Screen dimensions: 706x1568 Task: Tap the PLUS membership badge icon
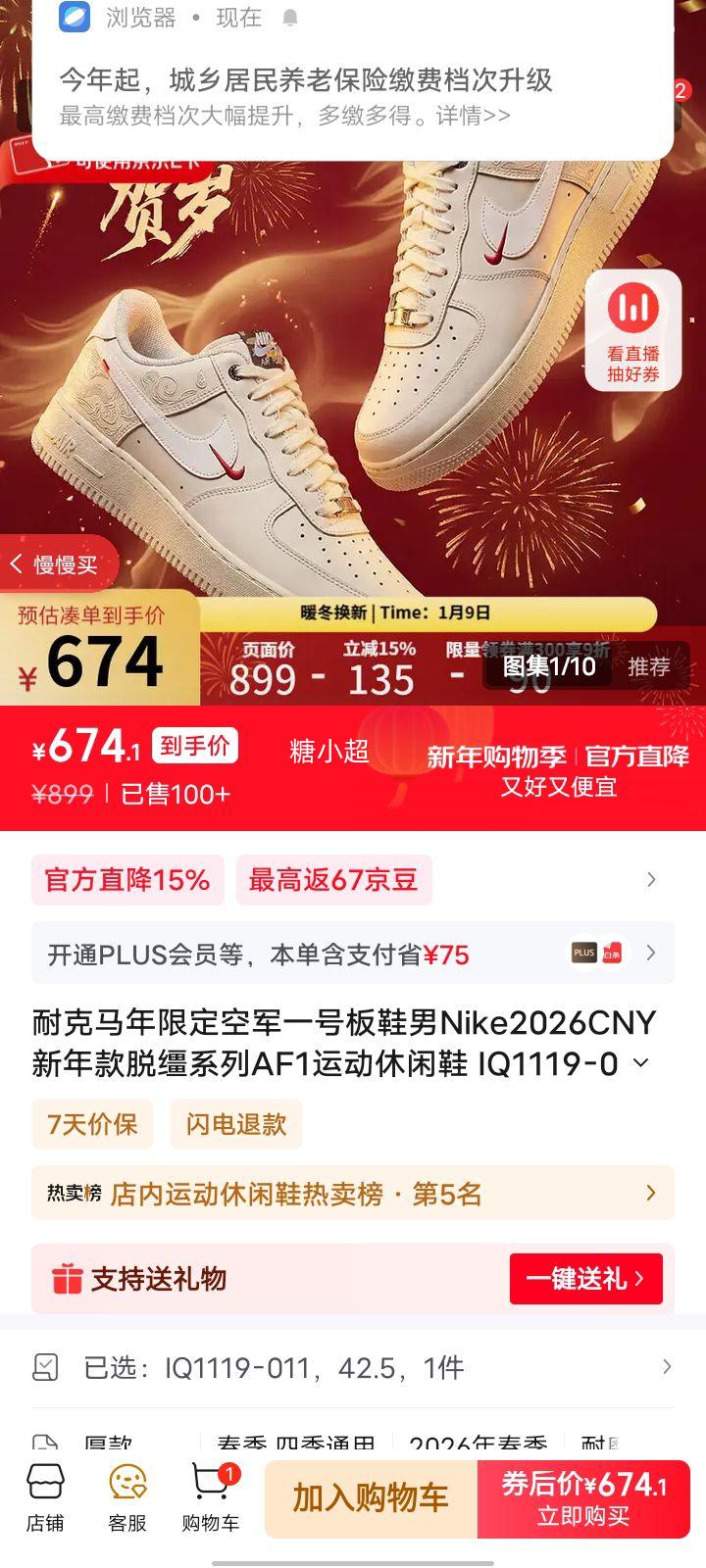[x=583, y=952]
